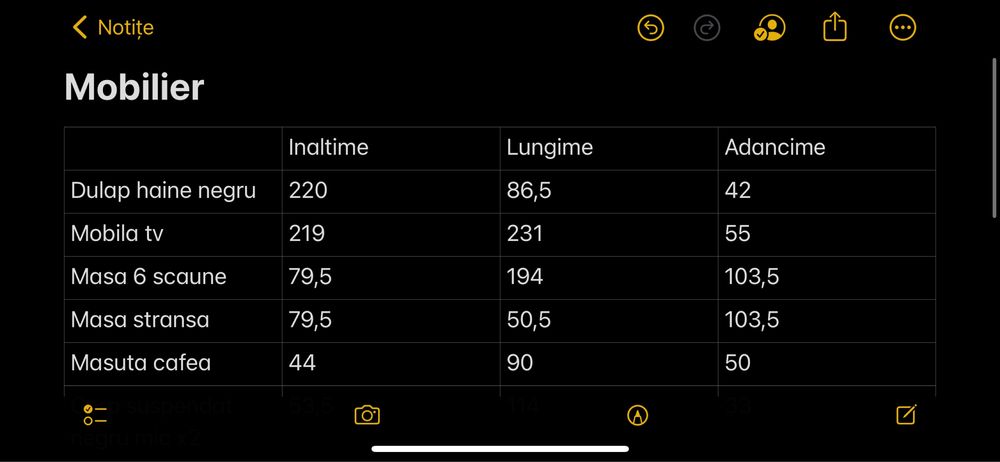Compose a new note

906,415
